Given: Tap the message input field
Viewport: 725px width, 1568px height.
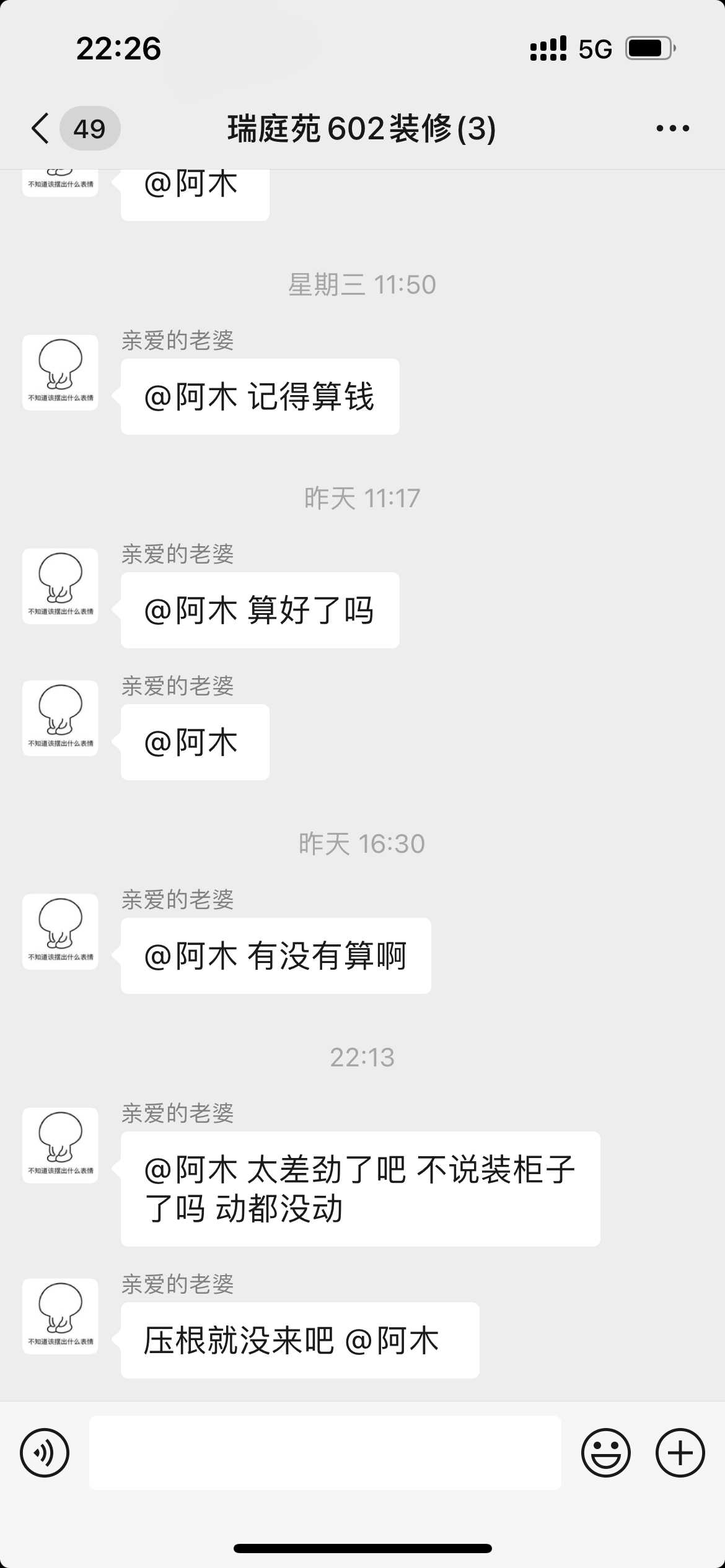Looking at the screenshot, I should [x=325, y=1453].
